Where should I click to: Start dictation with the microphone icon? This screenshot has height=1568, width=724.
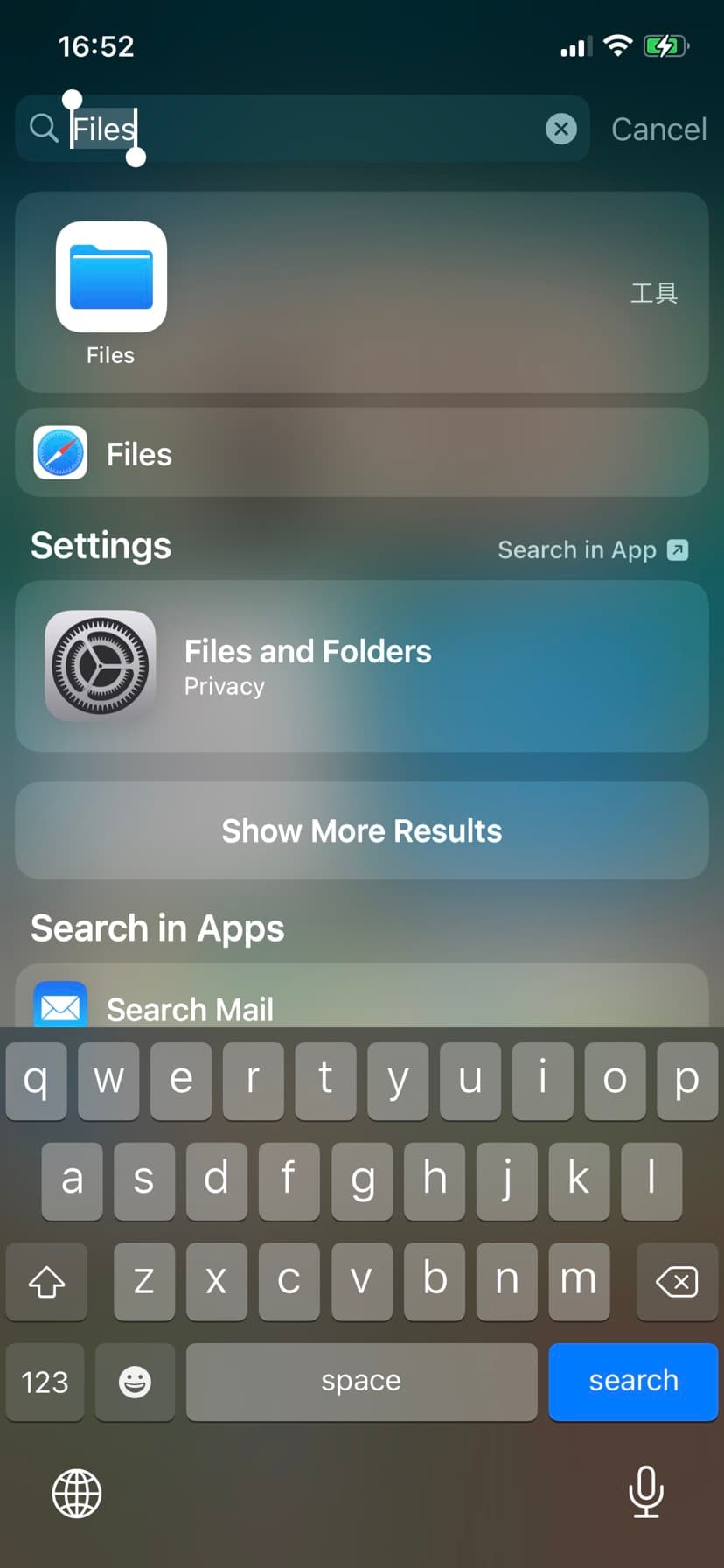pos(646,1491)
